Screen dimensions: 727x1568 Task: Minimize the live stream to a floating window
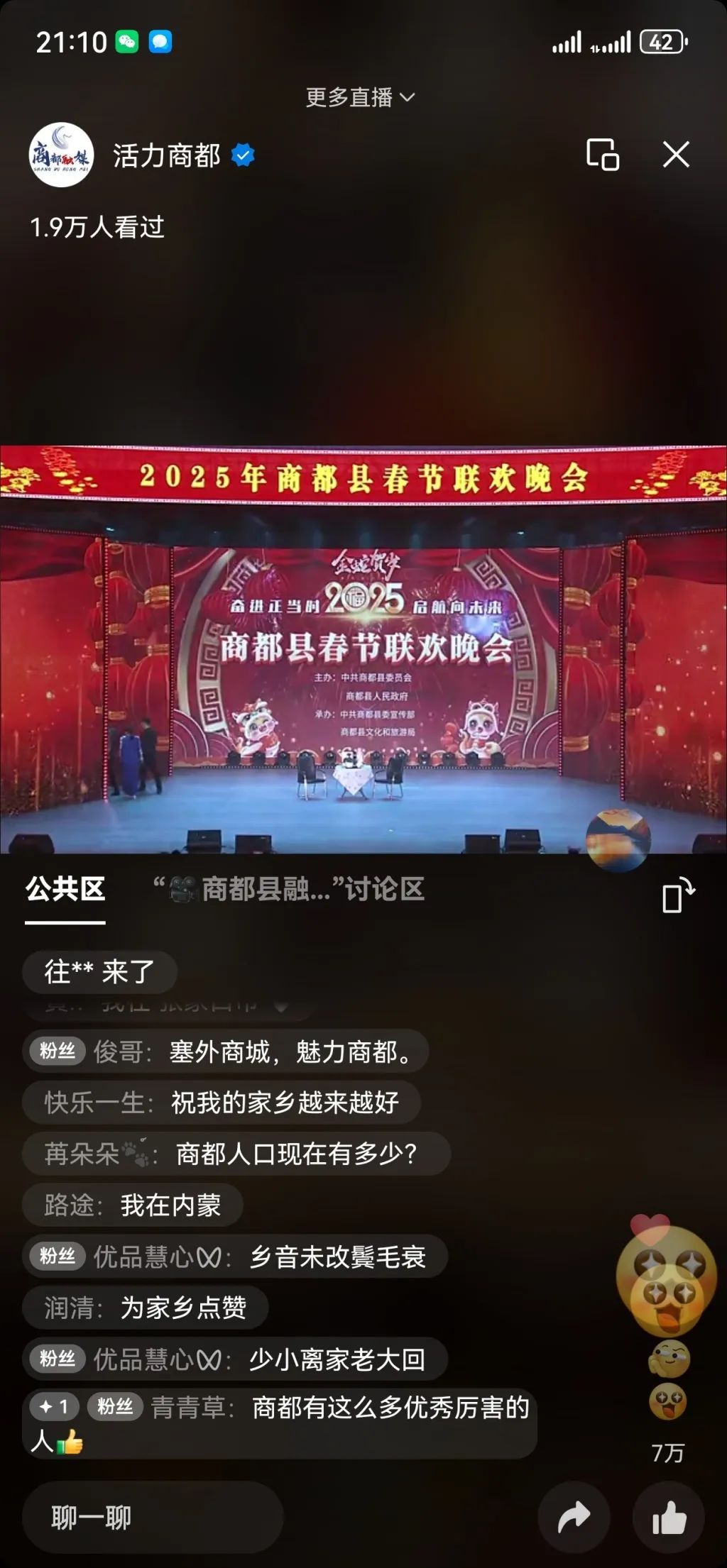(602, 155)
